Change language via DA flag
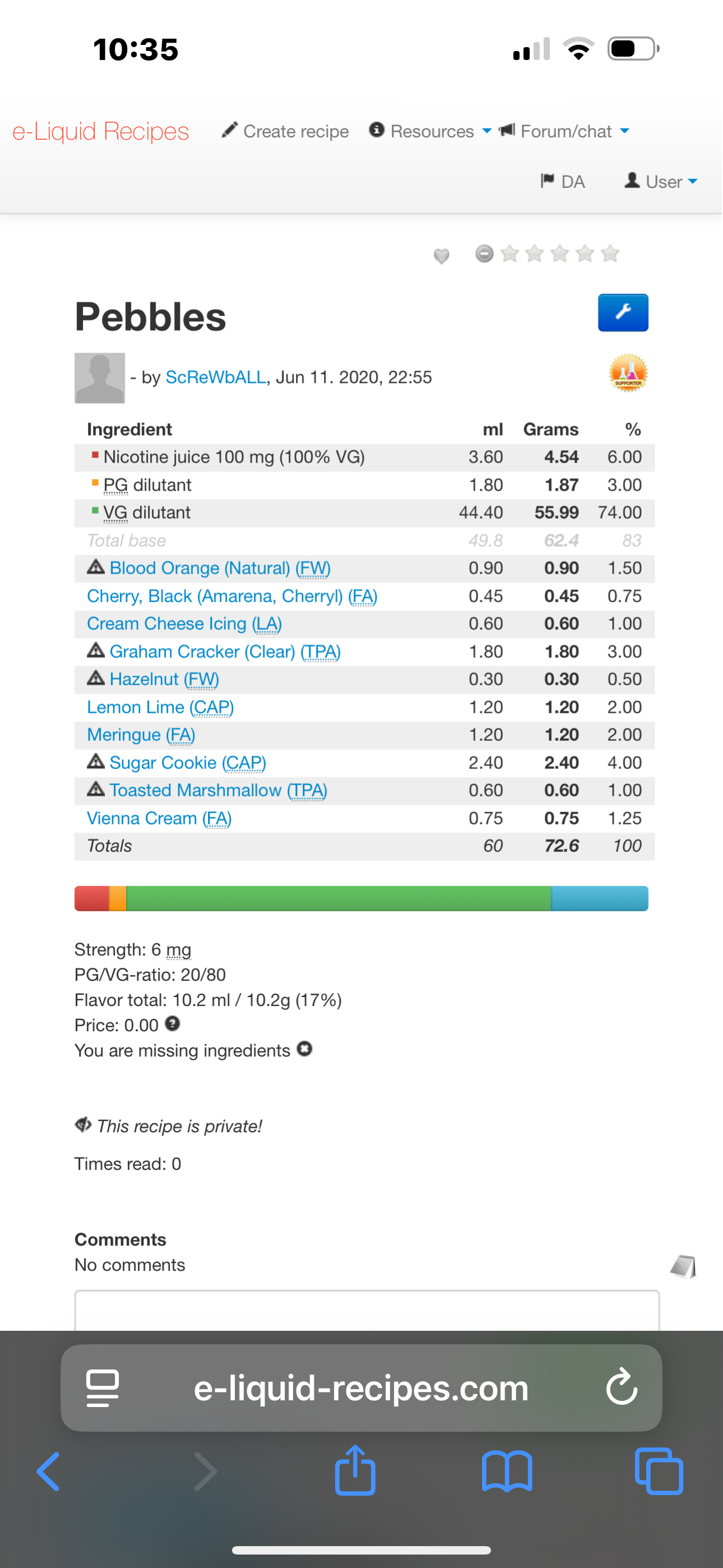Viewport: 723px width, 1568px height. (x=563, y=182)
